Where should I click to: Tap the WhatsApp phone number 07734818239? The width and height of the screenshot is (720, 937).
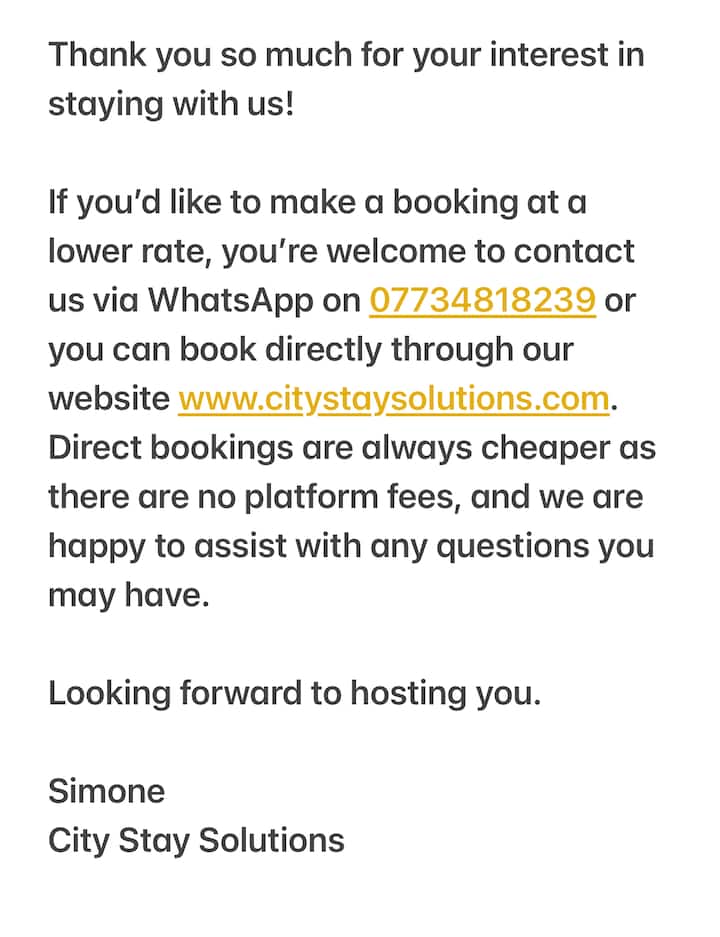[x=482, y=300]
